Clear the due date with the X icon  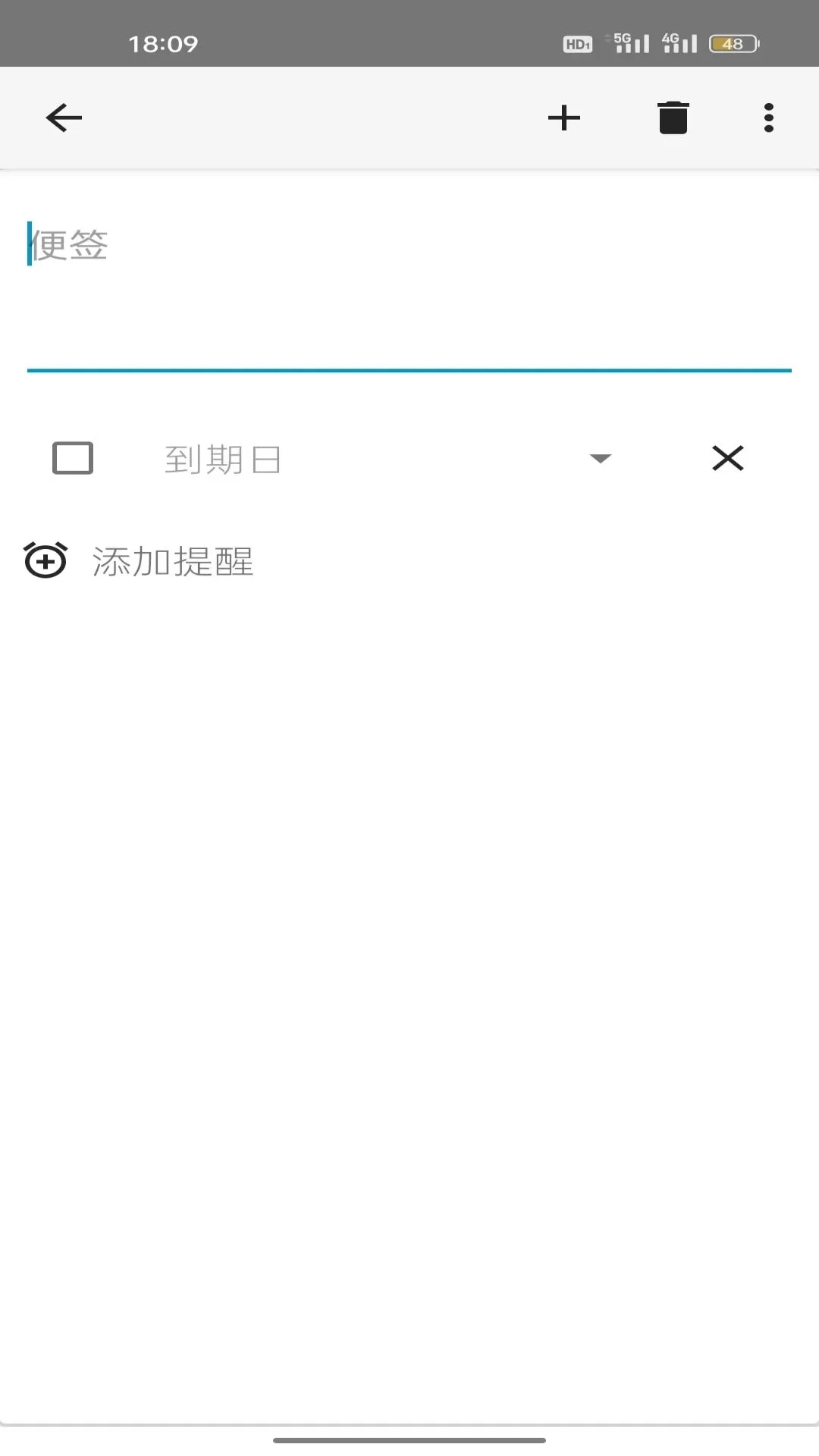726,458
